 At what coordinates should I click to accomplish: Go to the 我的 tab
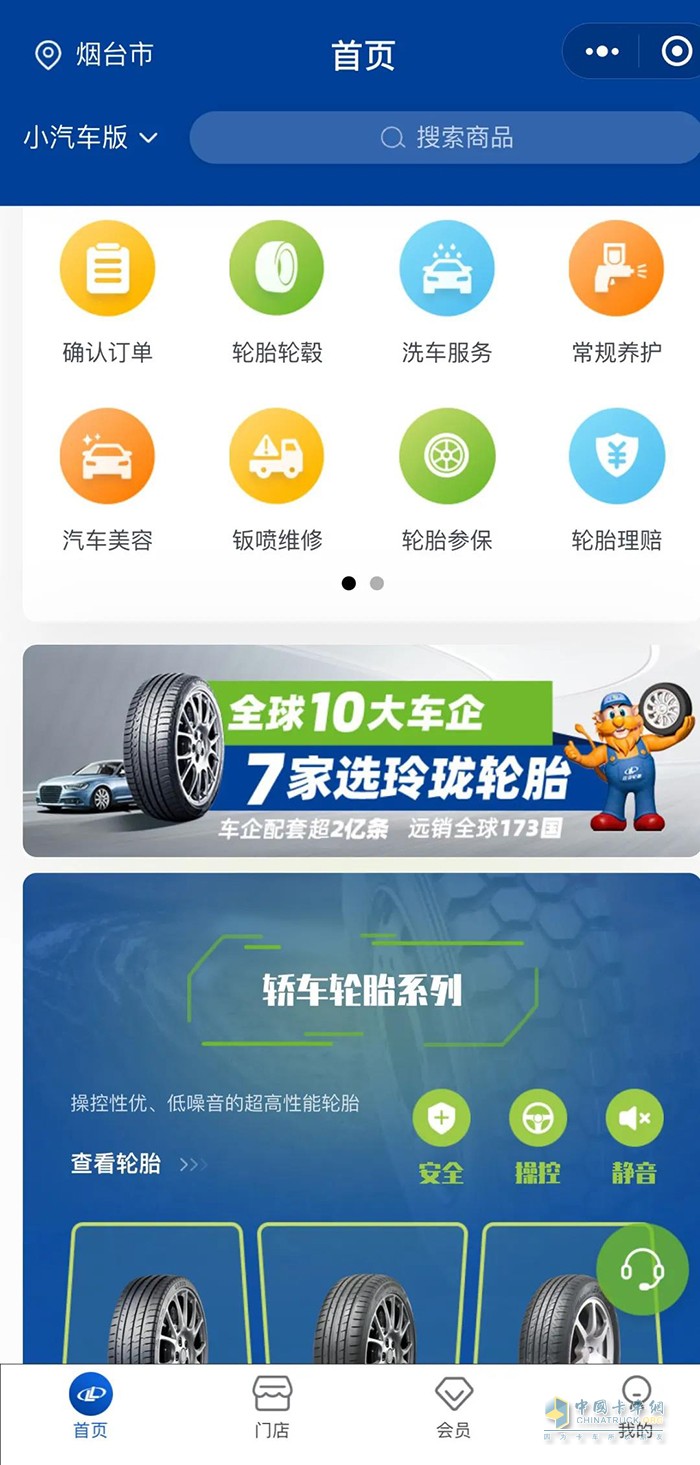[x=636, y=1406]
